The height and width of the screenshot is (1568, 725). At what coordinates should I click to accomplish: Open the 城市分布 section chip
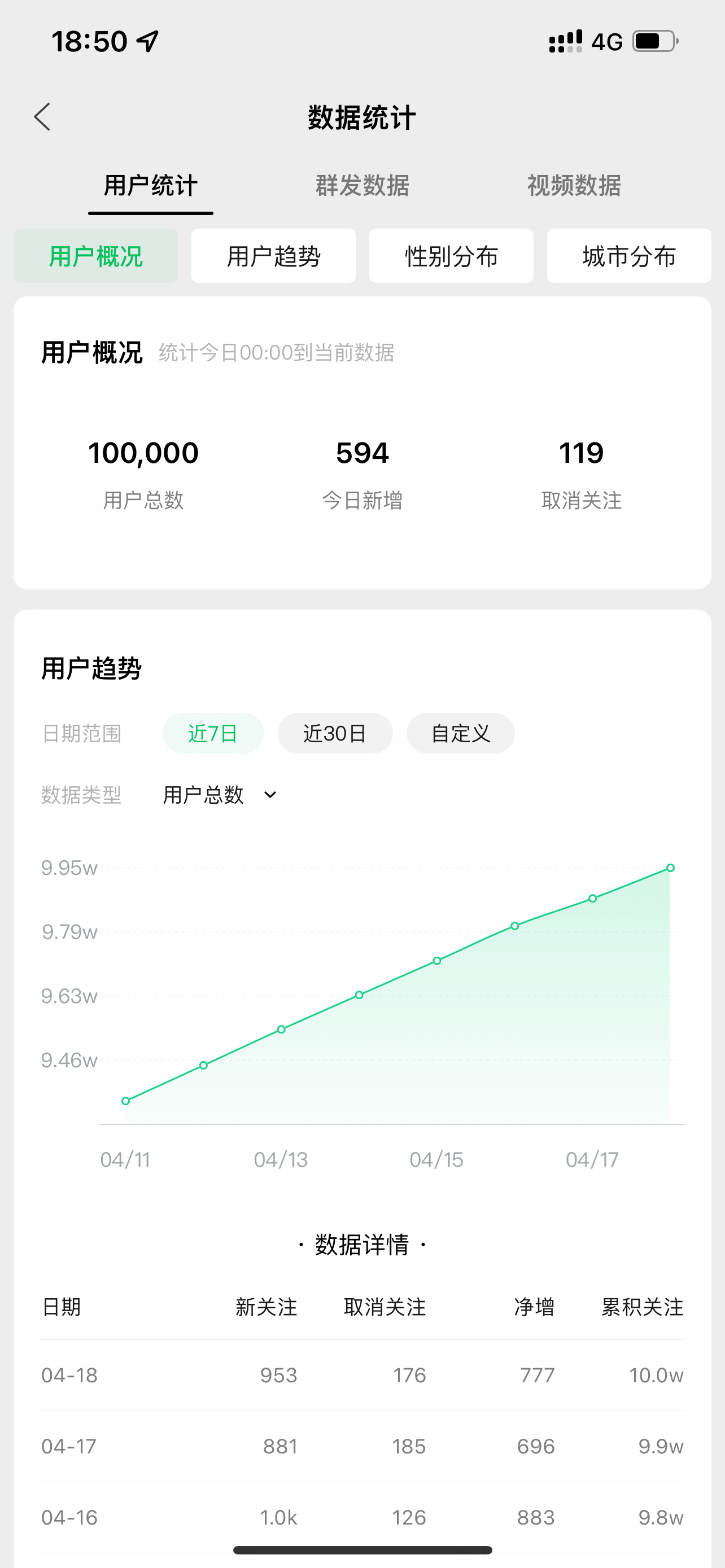[x=629, y=256]
